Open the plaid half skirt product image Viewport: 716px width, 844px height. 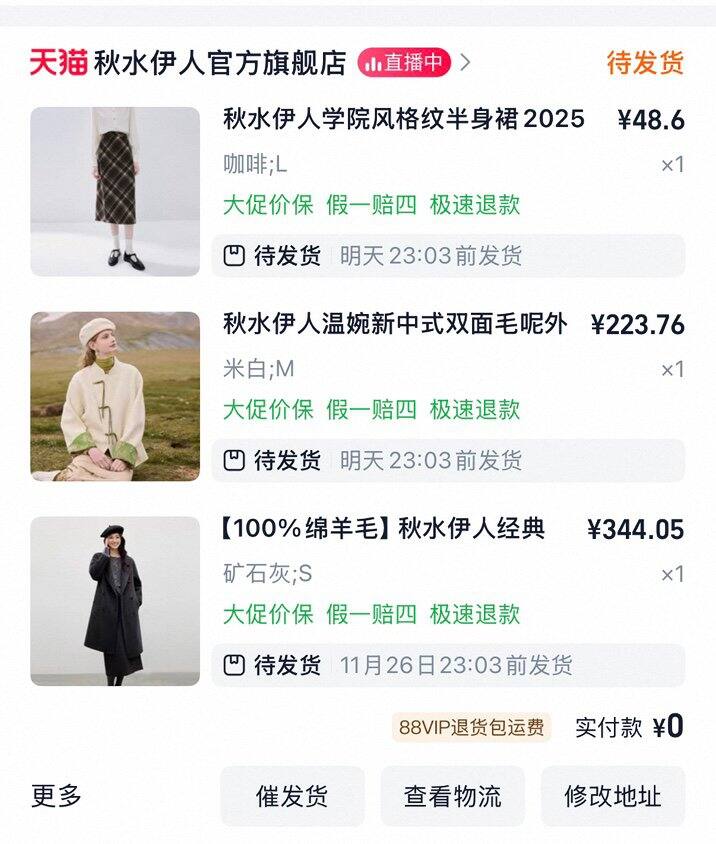click(x=115, y=191)
